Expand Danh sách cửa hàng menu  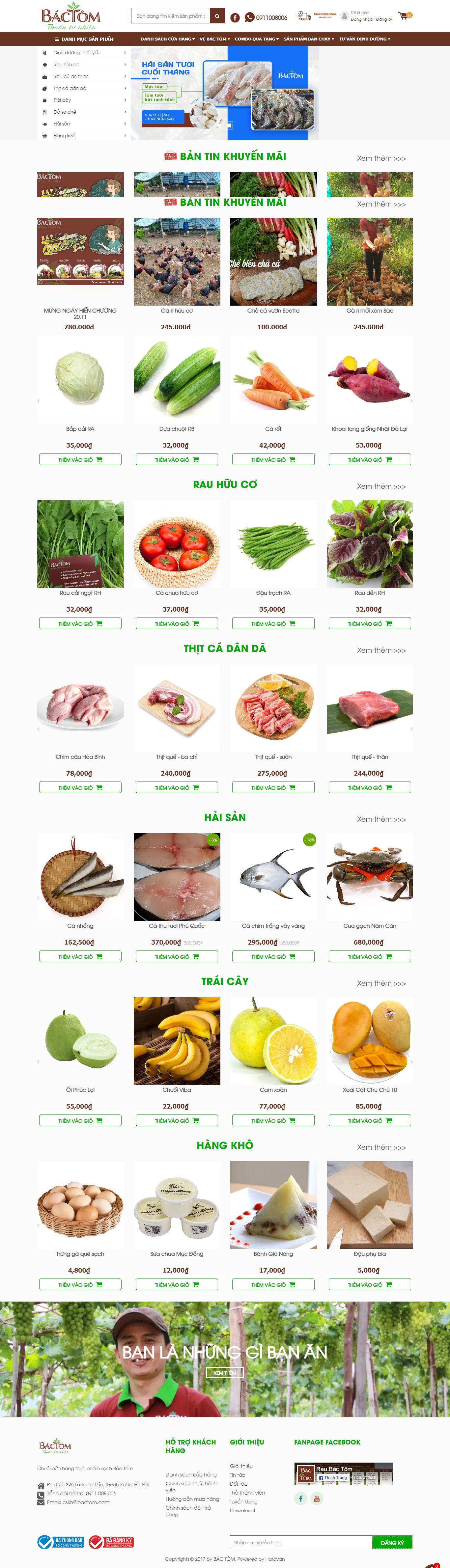(x=168, y=39)
